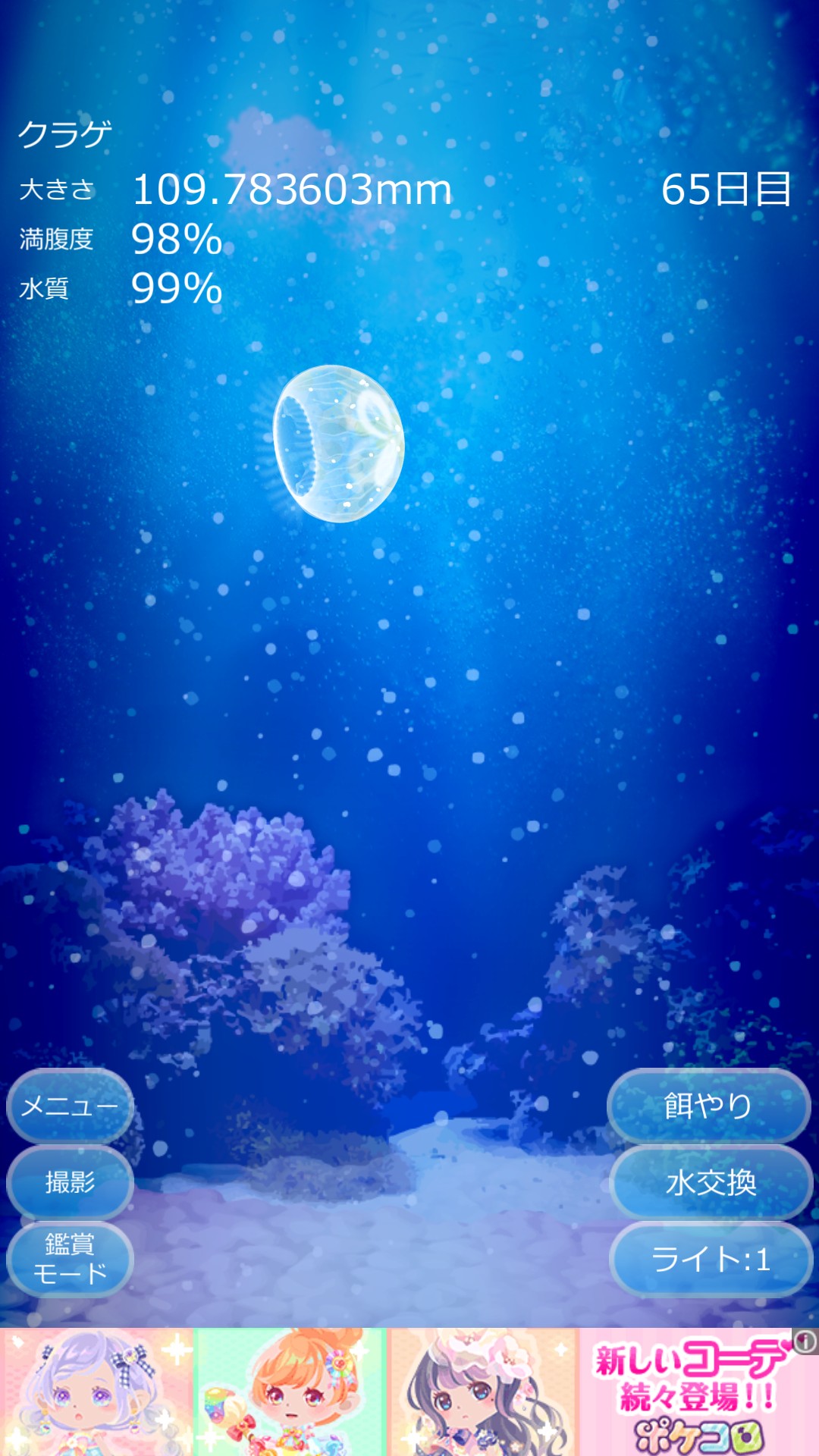Tap the 撮影 photo button

pos(70,1182)
